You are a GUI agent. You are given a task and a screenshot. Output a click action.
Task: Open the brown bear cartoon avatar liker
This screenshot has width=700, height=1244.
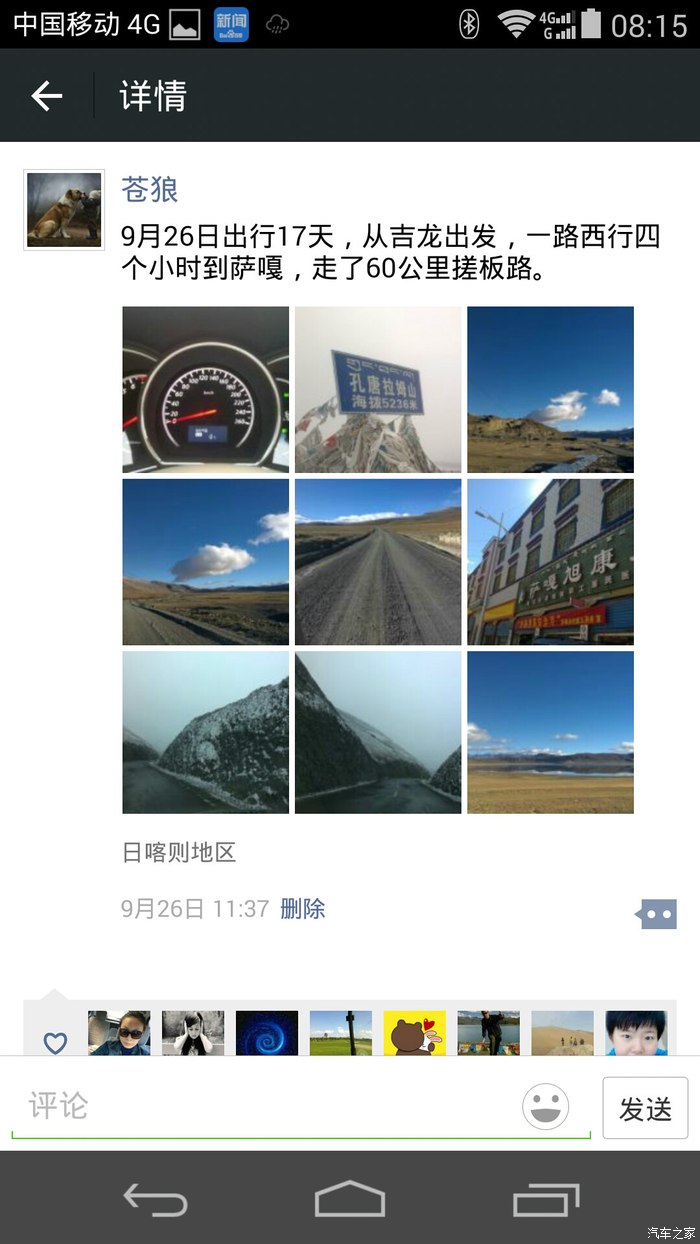click(x=415, y=1033)
